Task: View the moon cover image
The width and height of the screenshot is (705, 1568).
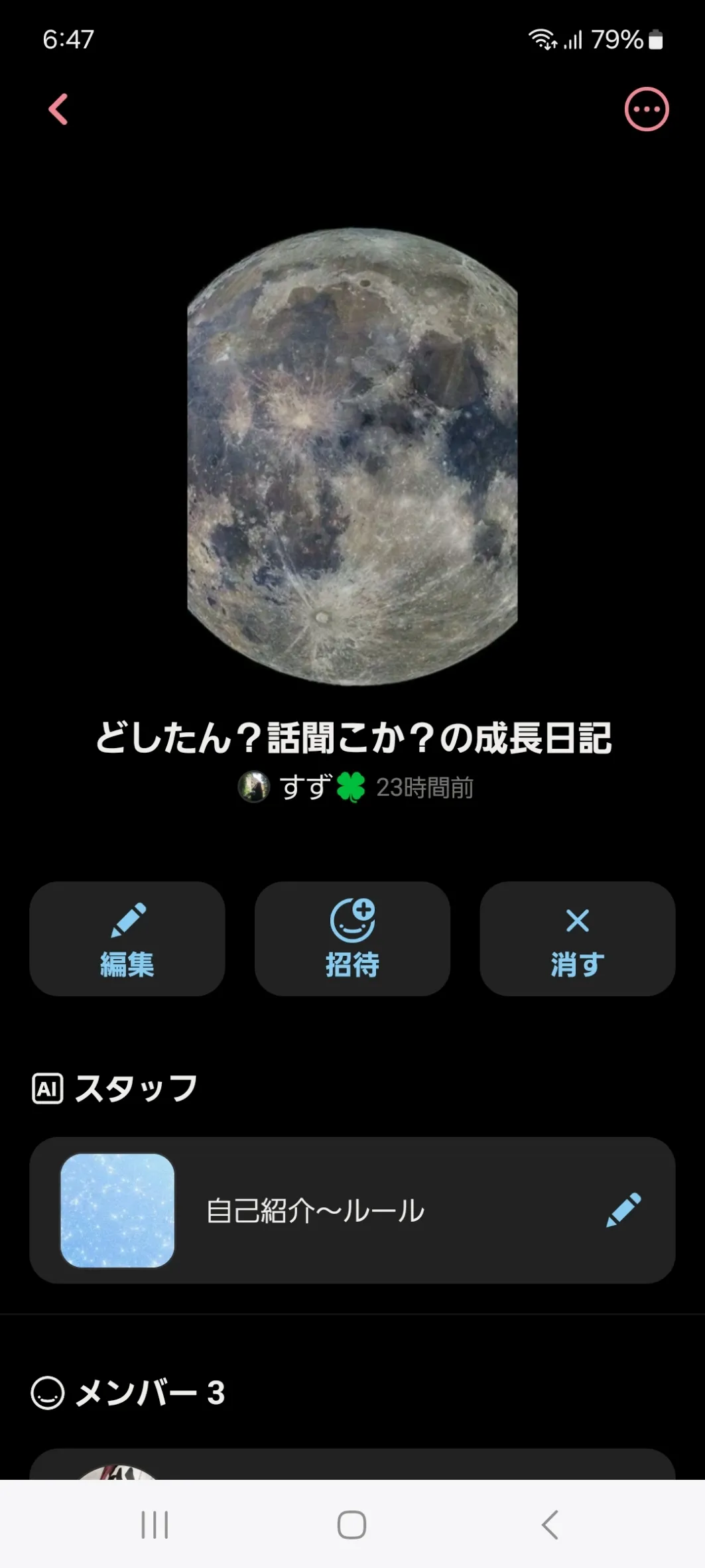Action: pos(352,456)
